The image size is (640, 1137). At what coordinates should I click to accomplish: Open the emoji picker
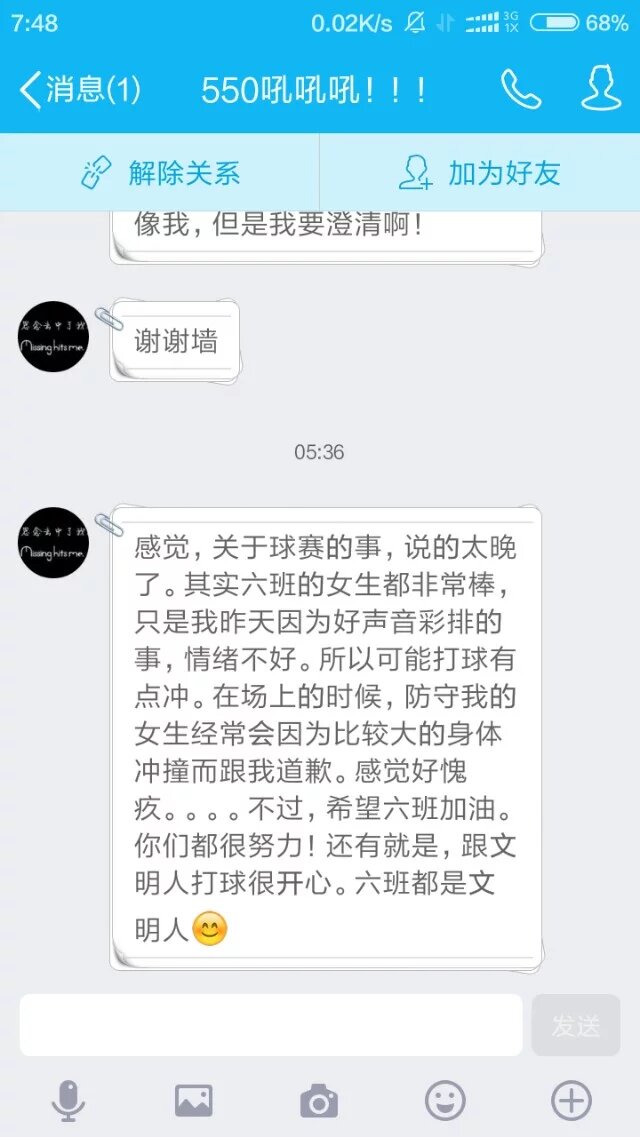[445, 1101]
